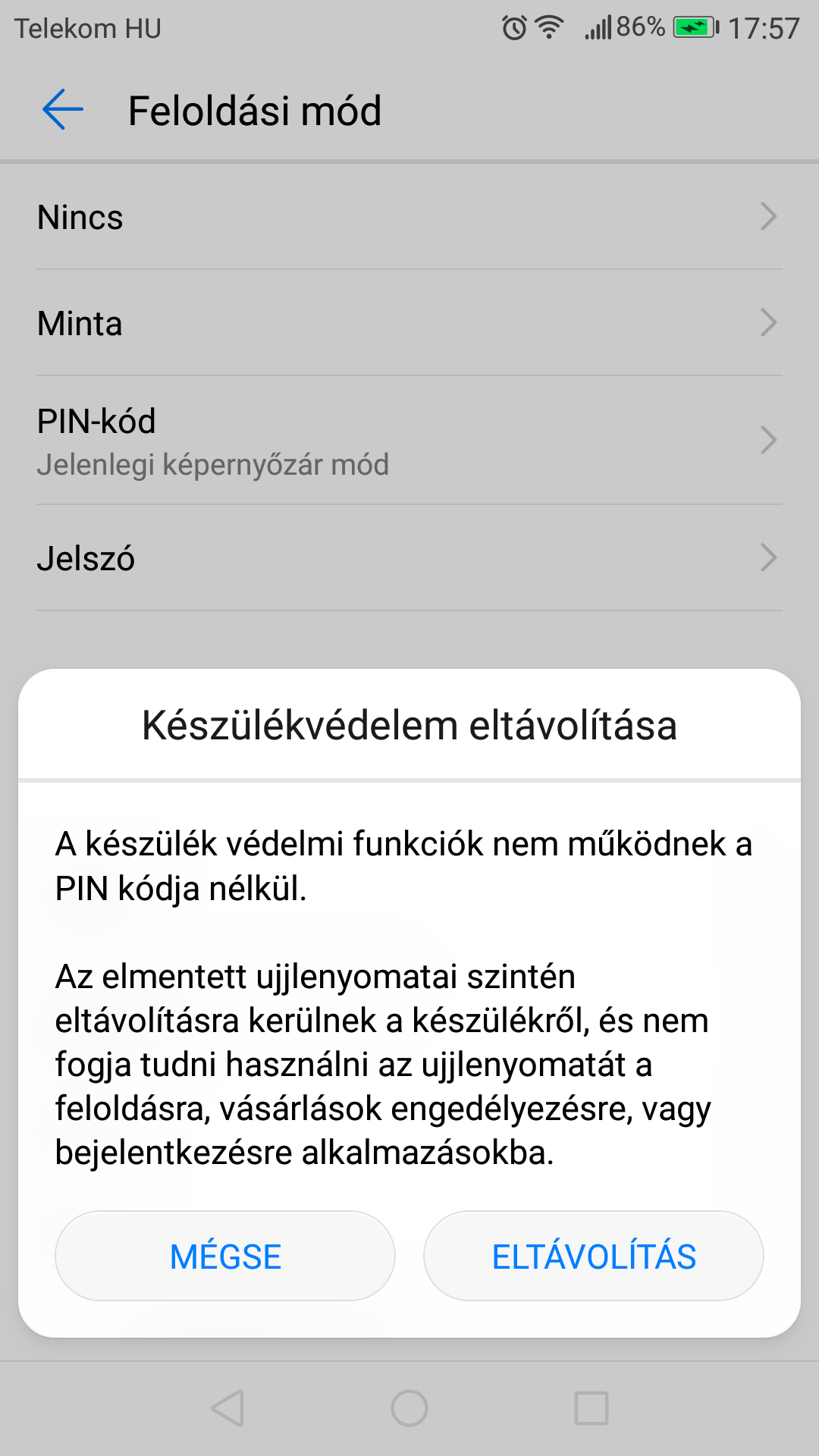Open the PIN-kód row
This screenshot has height=1456, width=819.
(409, 441)
